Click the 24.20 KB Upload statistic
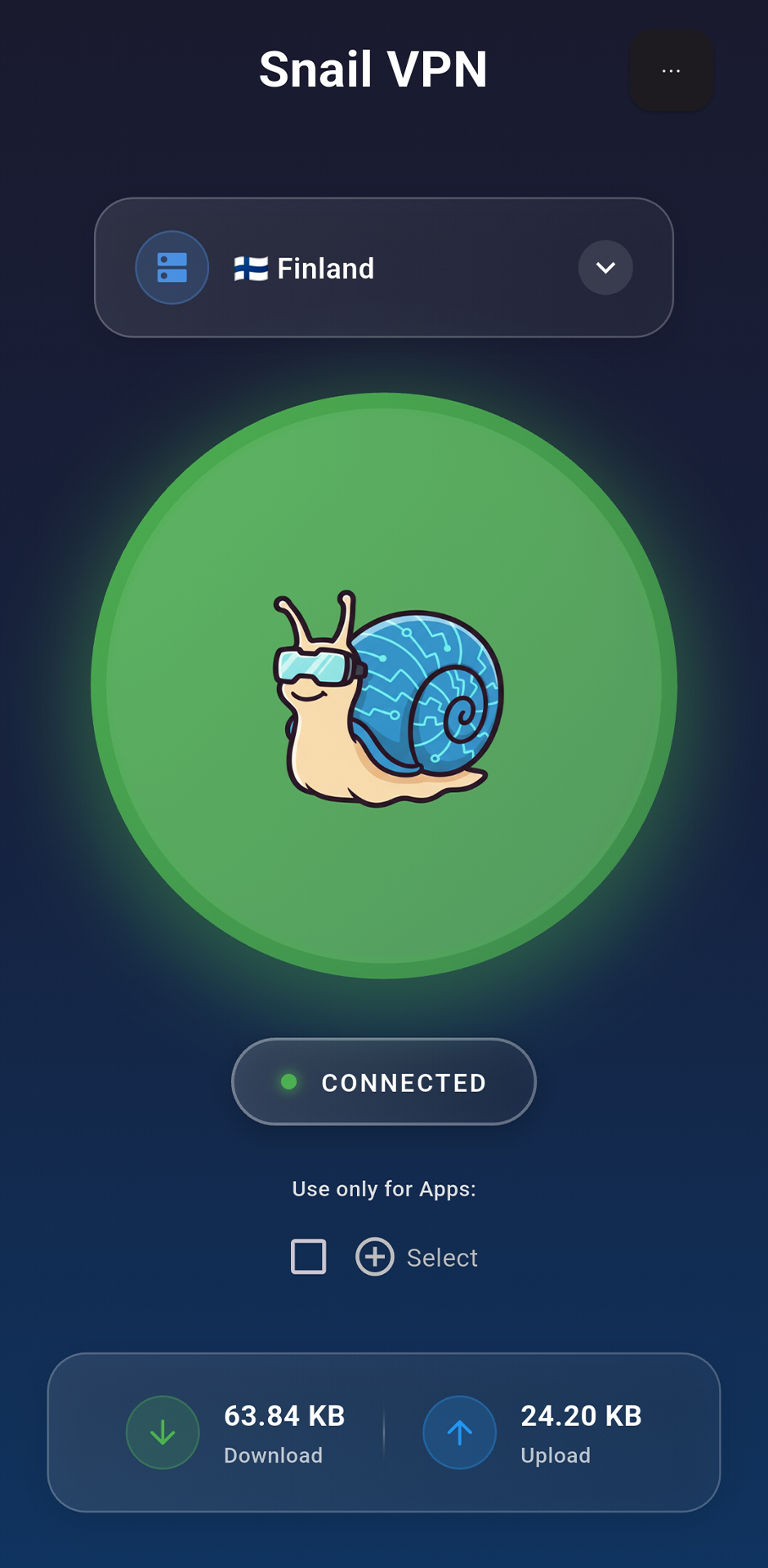Viewport: 768px width, 1568px height. (x=580, y=1415)
